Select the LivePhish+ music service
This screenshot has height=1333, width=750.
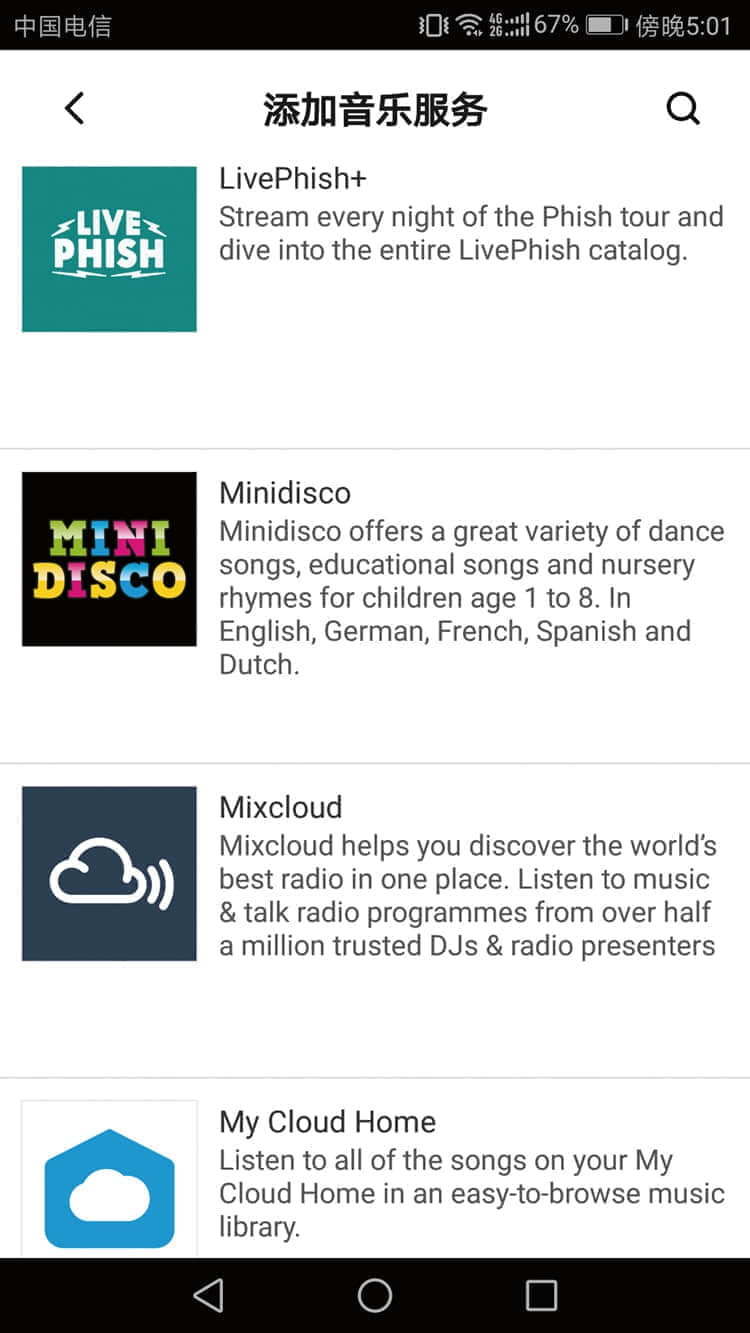[x=375, y=298]
